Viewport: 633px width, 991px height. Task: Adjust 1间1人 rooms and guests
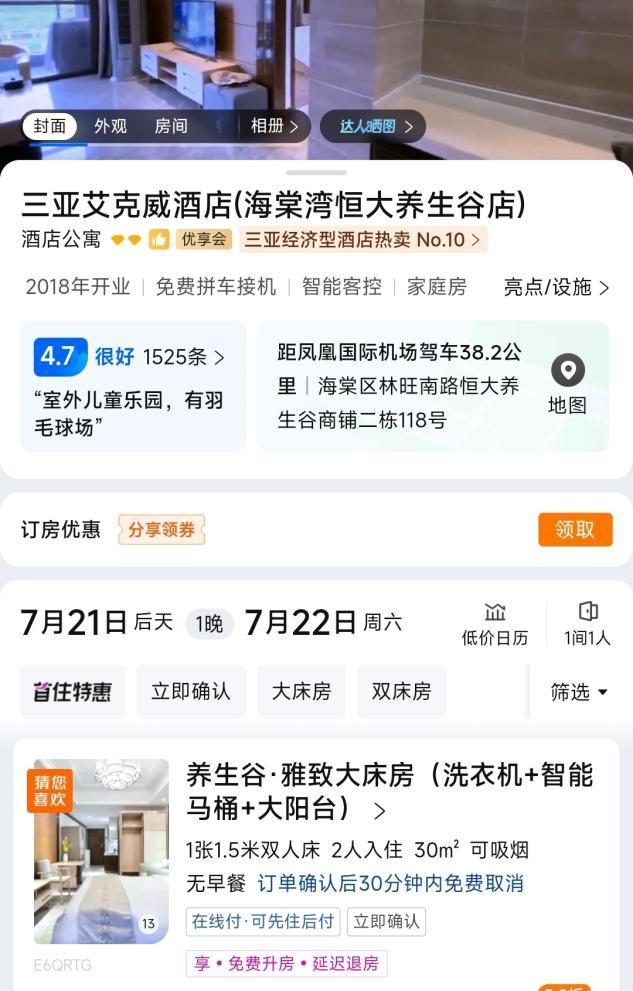tap(587, 624)
